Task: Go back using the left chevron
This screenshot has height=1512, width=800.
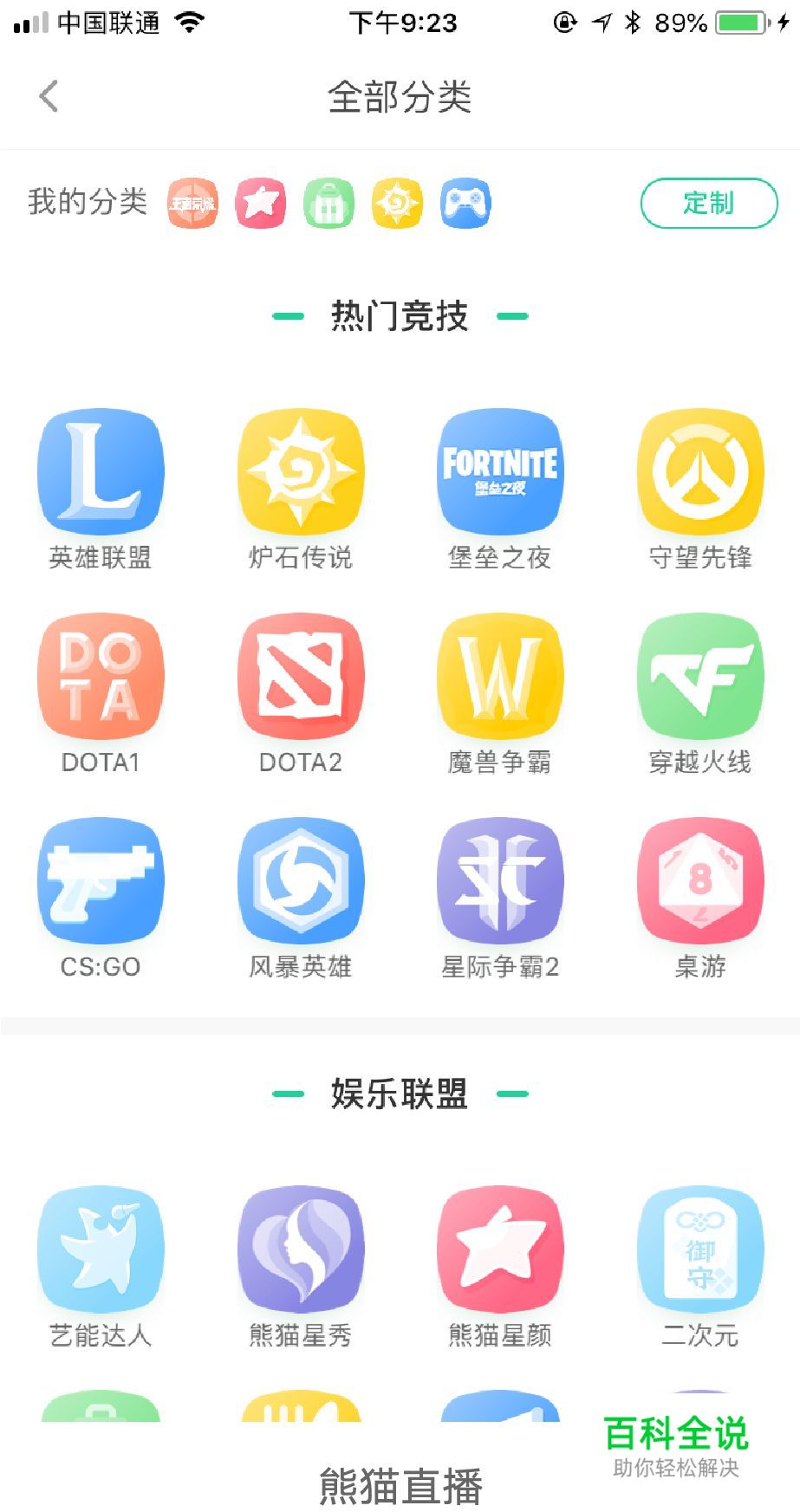Action: (49, 95)
